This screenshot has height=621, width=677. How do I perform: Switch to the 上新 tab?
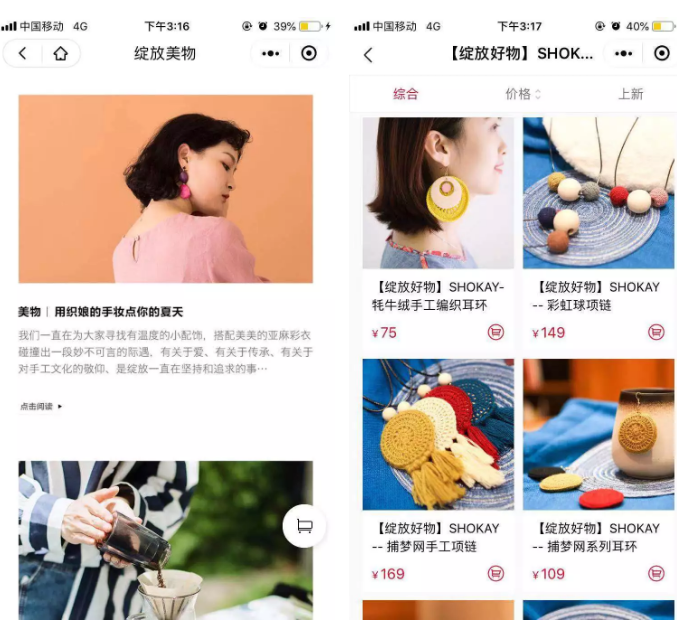(630, 94)
